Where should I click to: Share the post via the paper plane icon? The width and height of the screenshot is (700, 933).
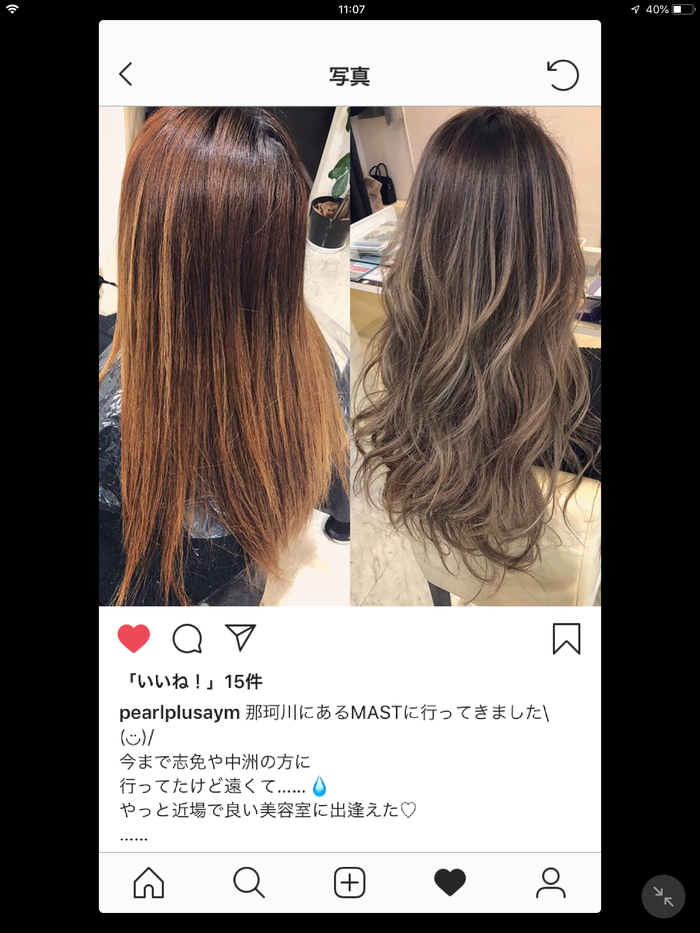click(x=240, y=637)
